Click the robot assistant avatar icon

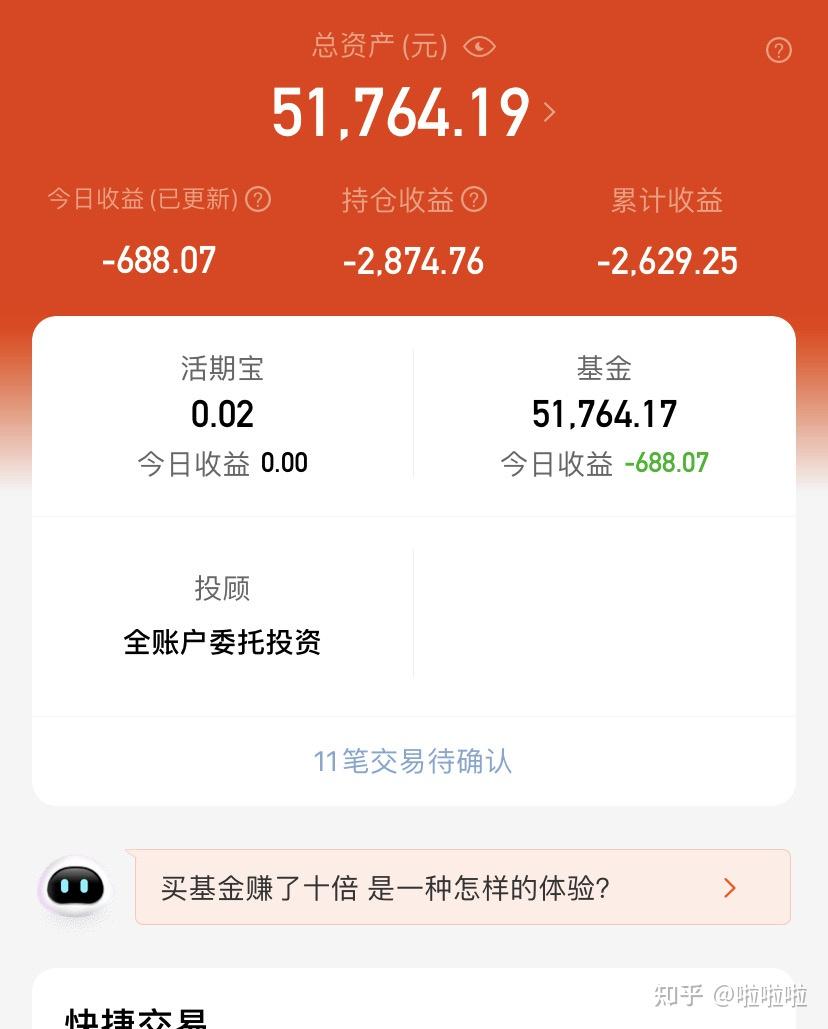76,888
